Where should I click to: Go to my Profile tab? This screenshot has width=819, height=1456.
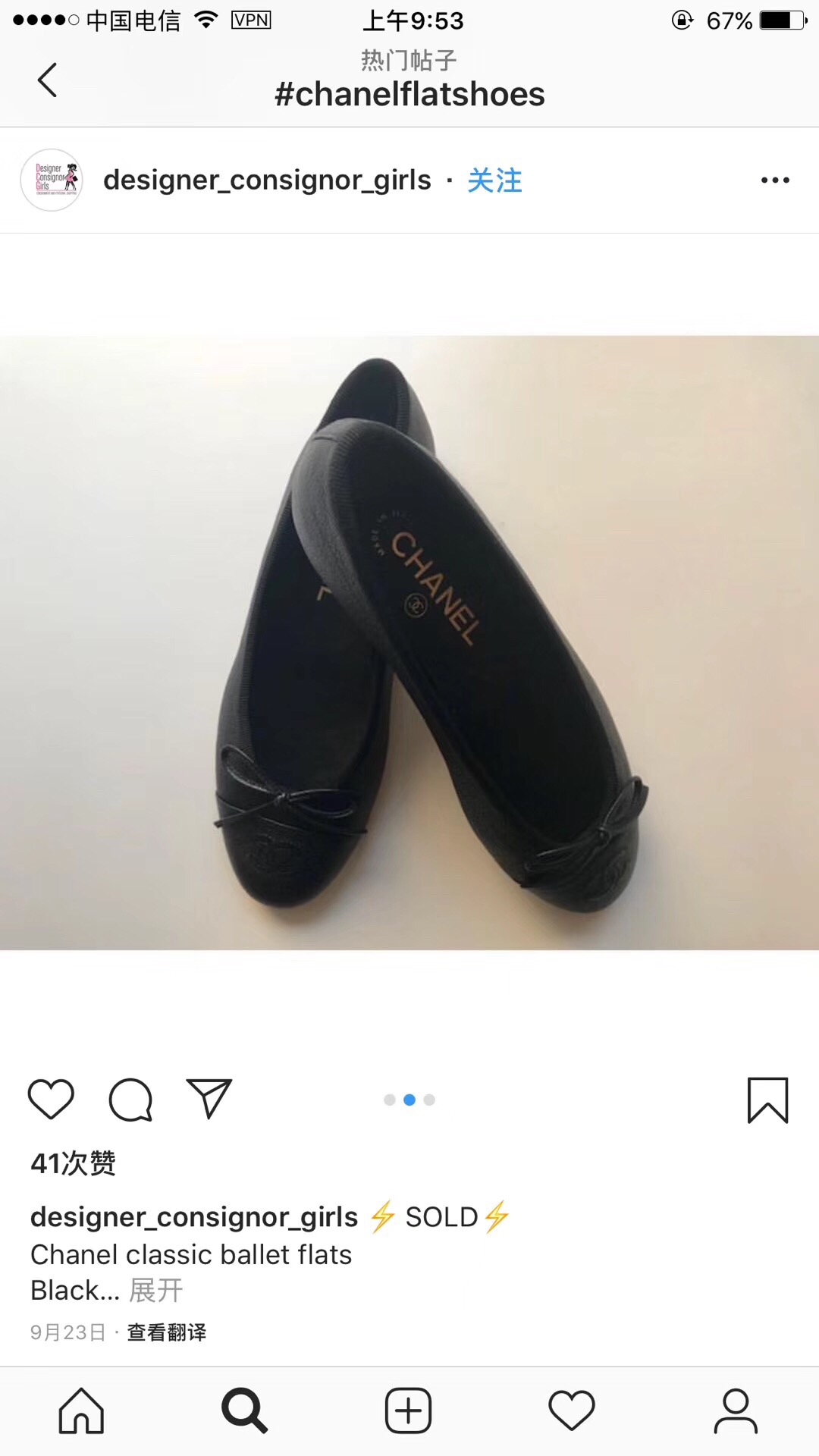[x=736, y=1411]
